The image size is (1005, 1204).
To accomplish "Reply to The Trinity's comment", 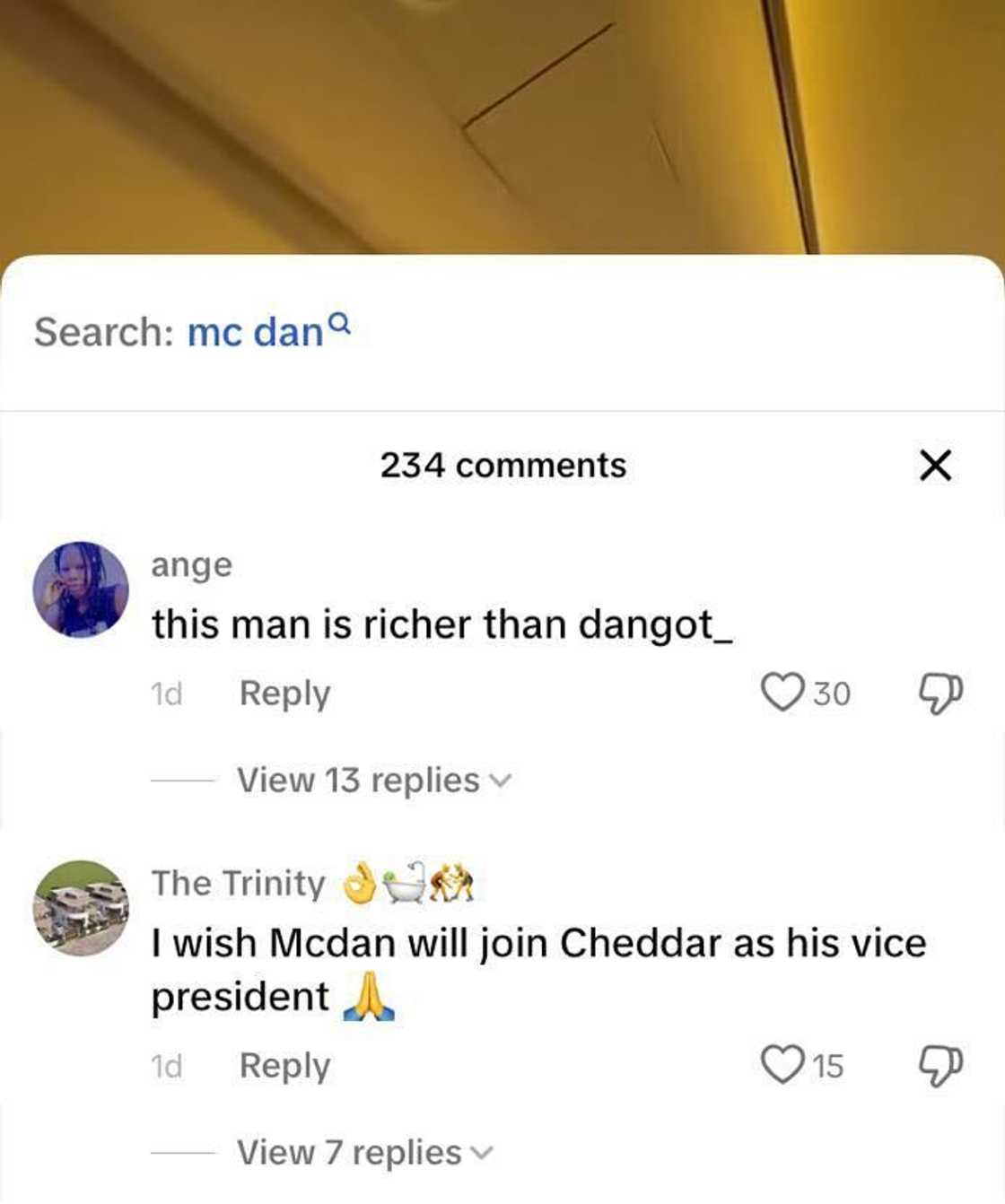I will click(x=284, y=1066).
